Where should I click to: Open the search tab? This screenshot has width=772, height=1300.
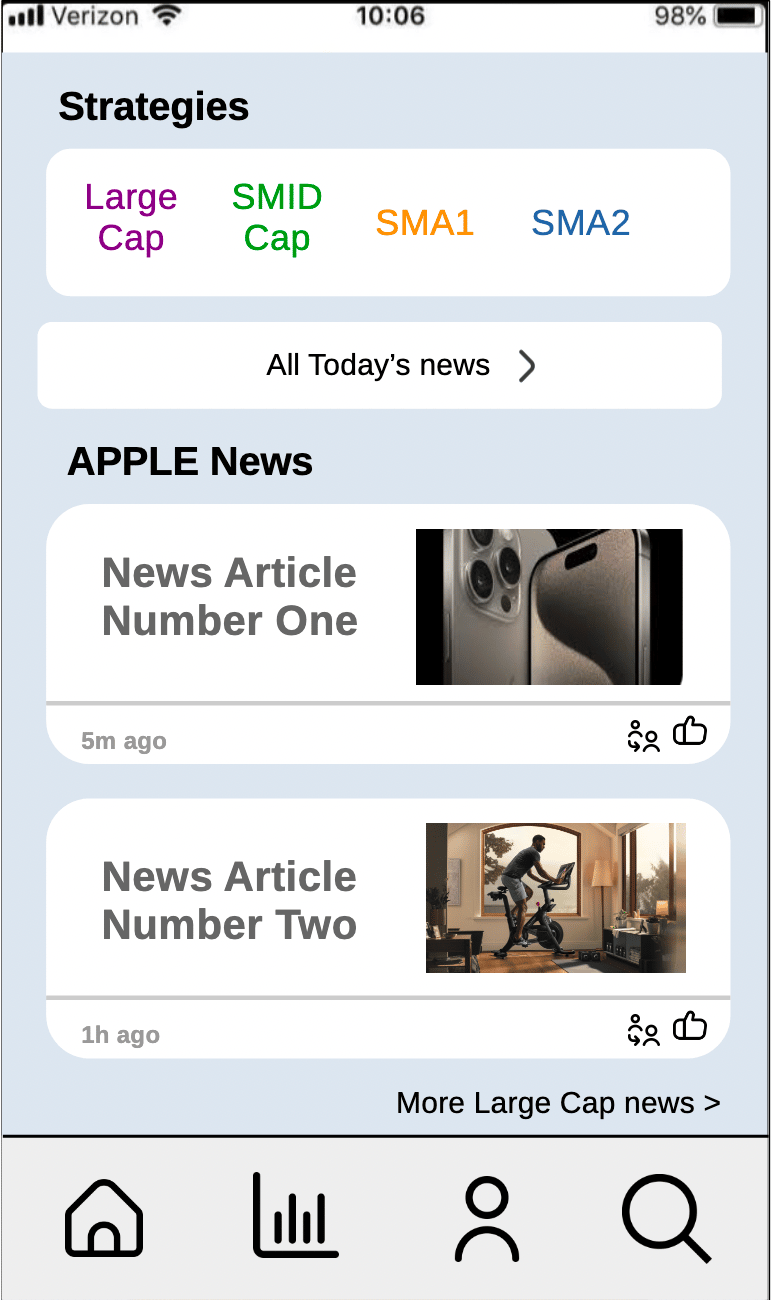[x=666, y=1218]
